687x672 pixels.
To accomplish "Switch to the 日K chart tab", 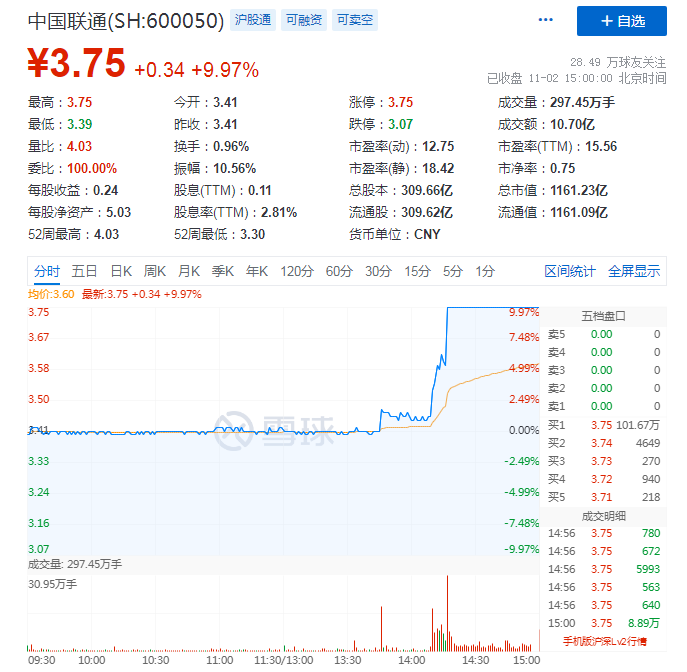I will pyautogui.click(x=121, y=271).
